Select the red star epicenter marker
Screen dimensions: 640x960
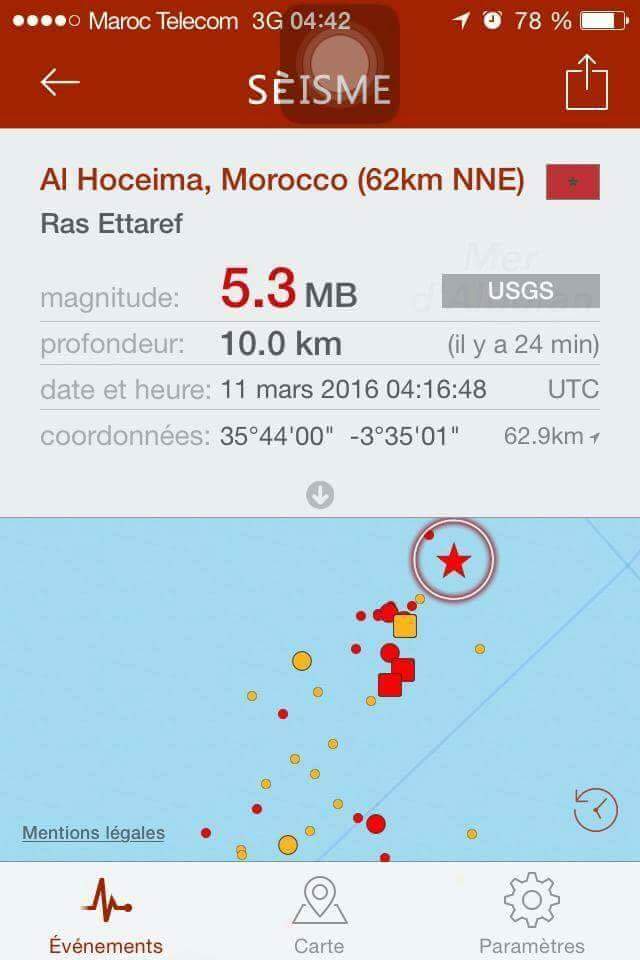(x=454, y=560)
